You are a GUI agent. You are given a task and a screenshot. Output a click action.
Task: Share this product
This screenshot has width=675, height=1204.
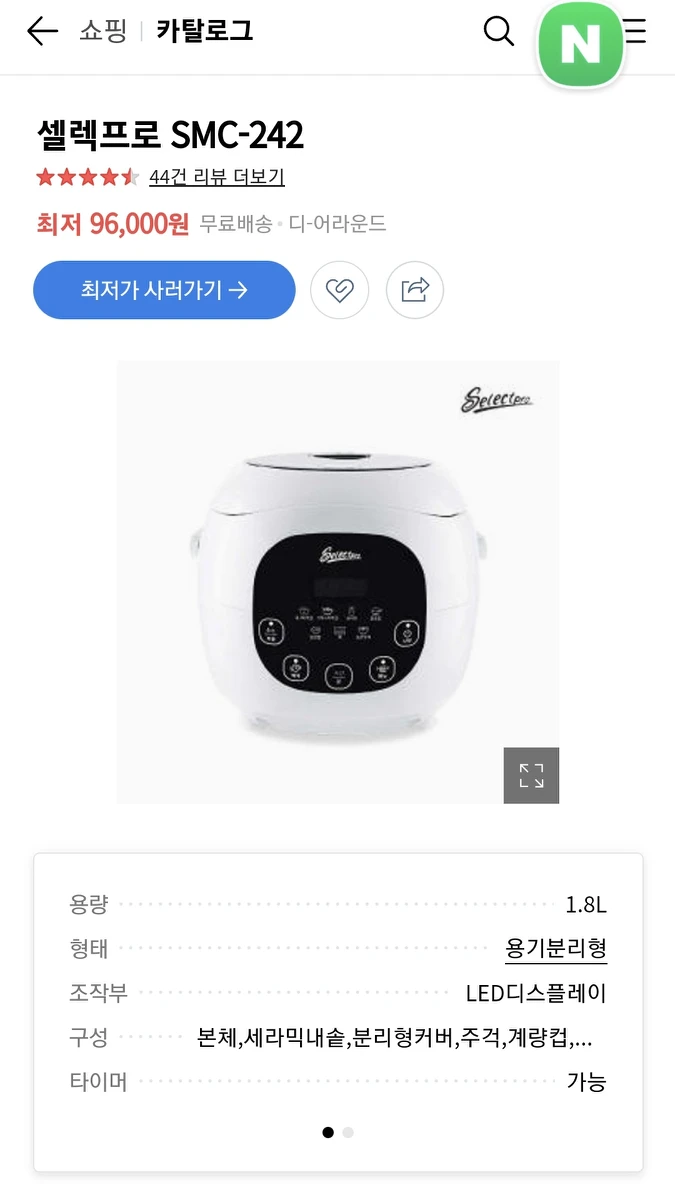click(414, 291)
